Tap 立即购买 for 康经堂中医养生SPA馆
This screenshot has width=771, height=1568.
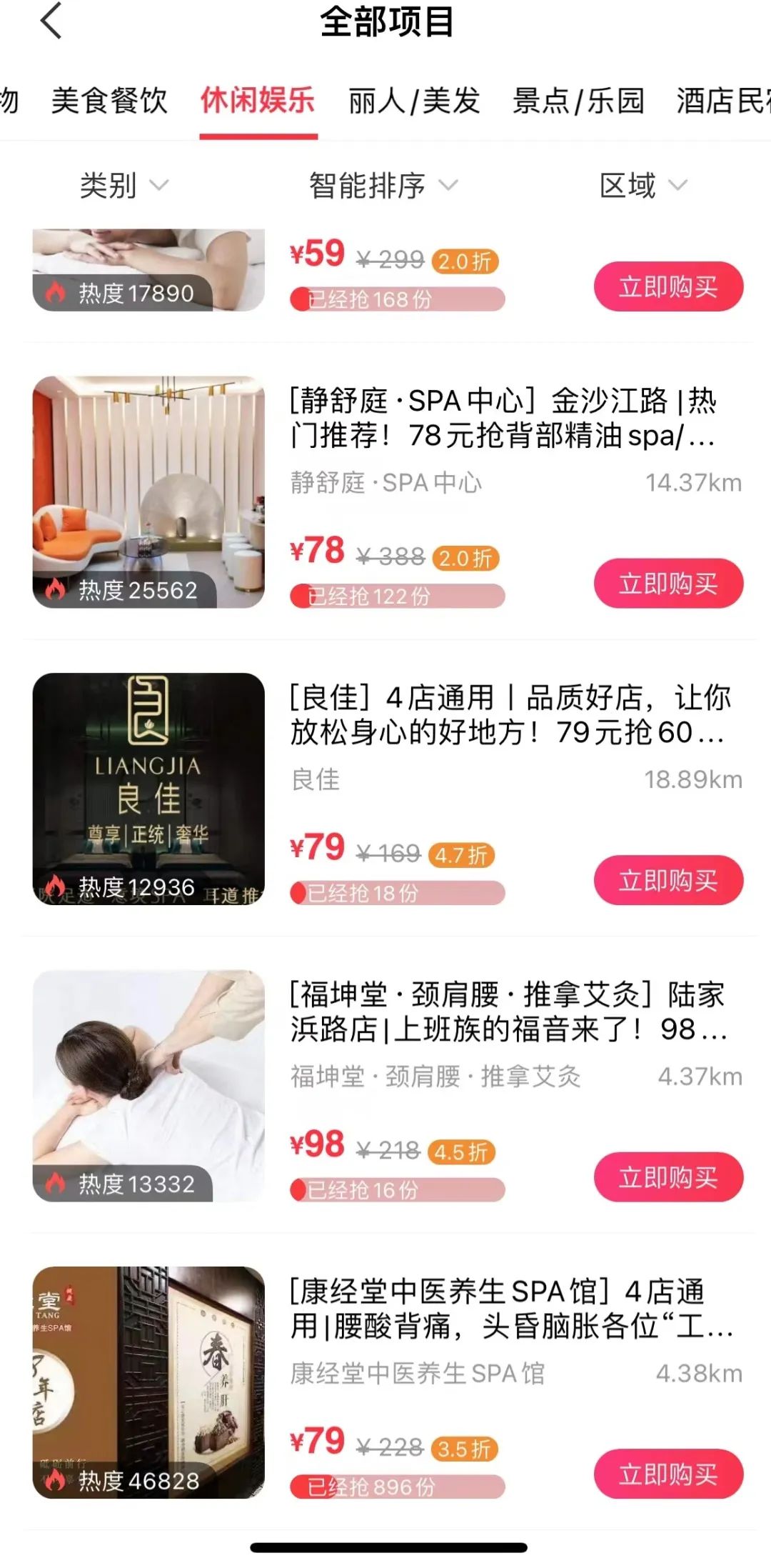point(668,1474)
